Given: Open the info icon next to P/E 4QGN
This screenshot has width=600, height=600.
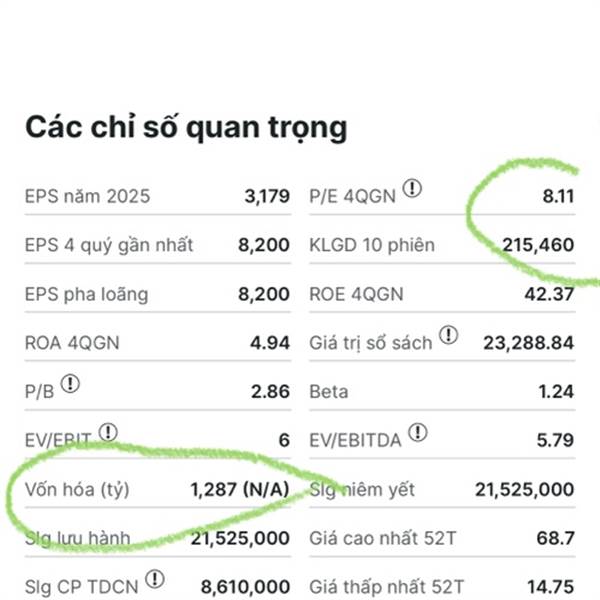Looking at the screenshot, I should point(412,188).
